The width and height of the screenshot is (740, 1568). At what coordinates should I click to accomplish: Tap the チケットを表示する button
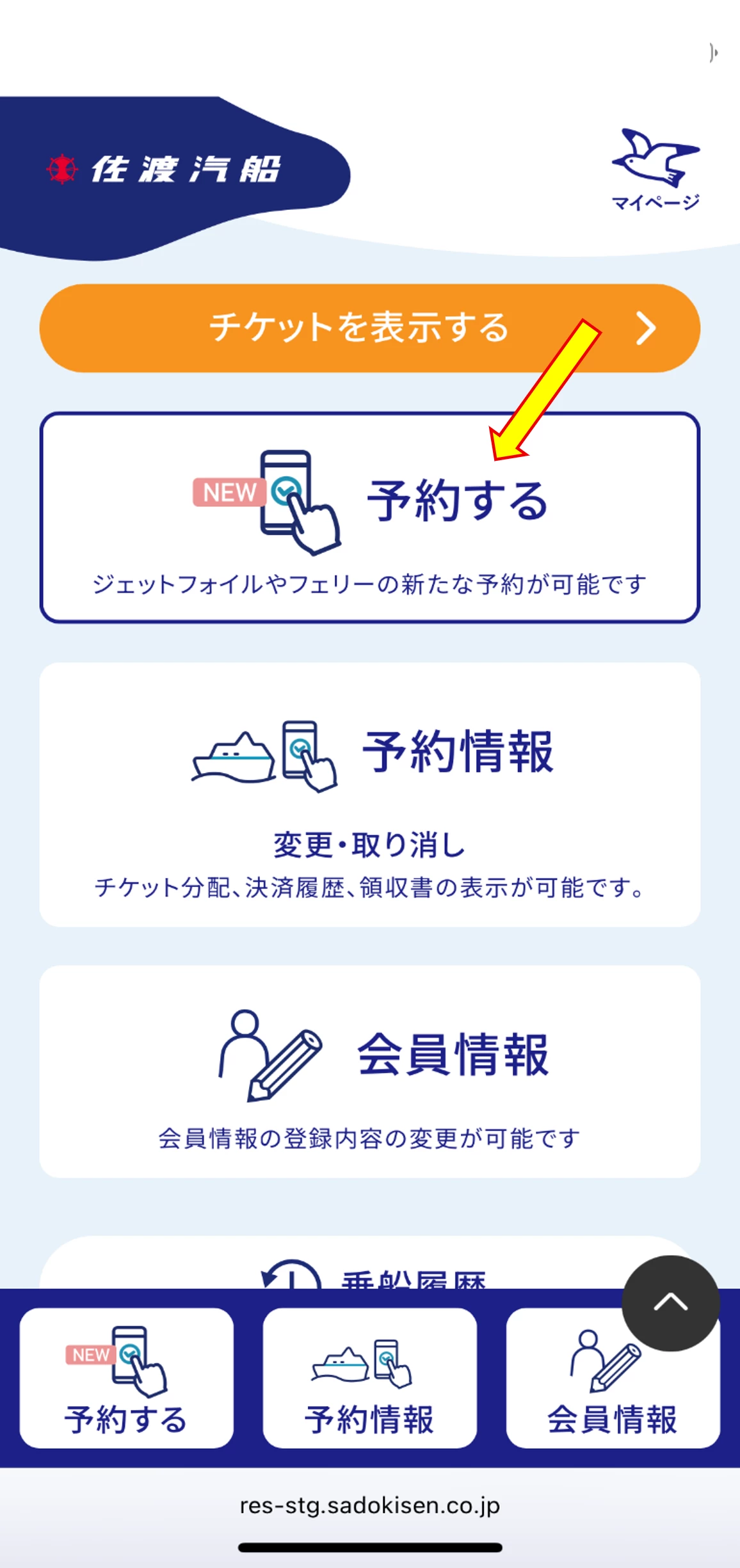pyautogui.click(x=369, y=328)
